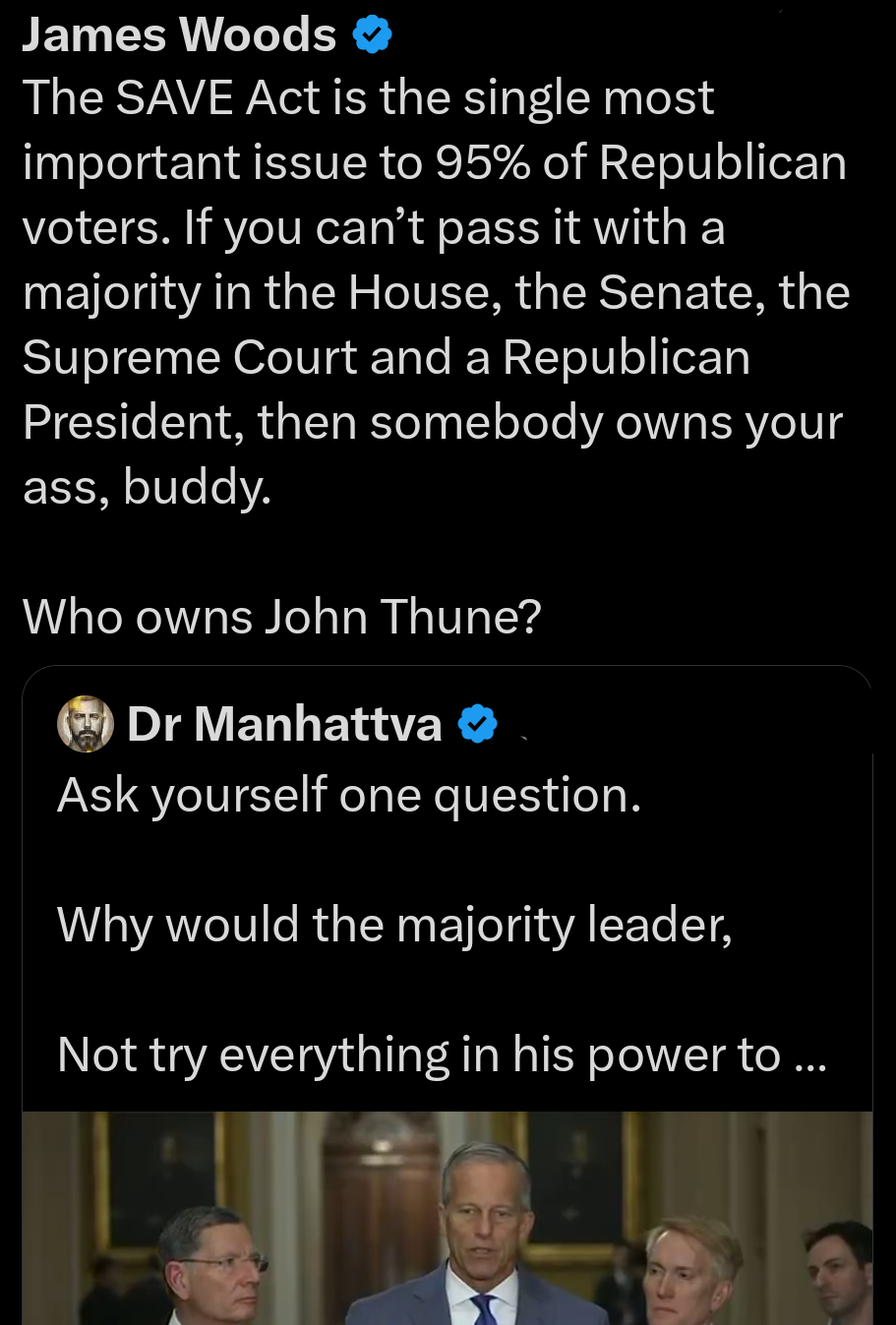Open the video in the quoted post
This screenshot has height=1325, width=896.
447,1220
